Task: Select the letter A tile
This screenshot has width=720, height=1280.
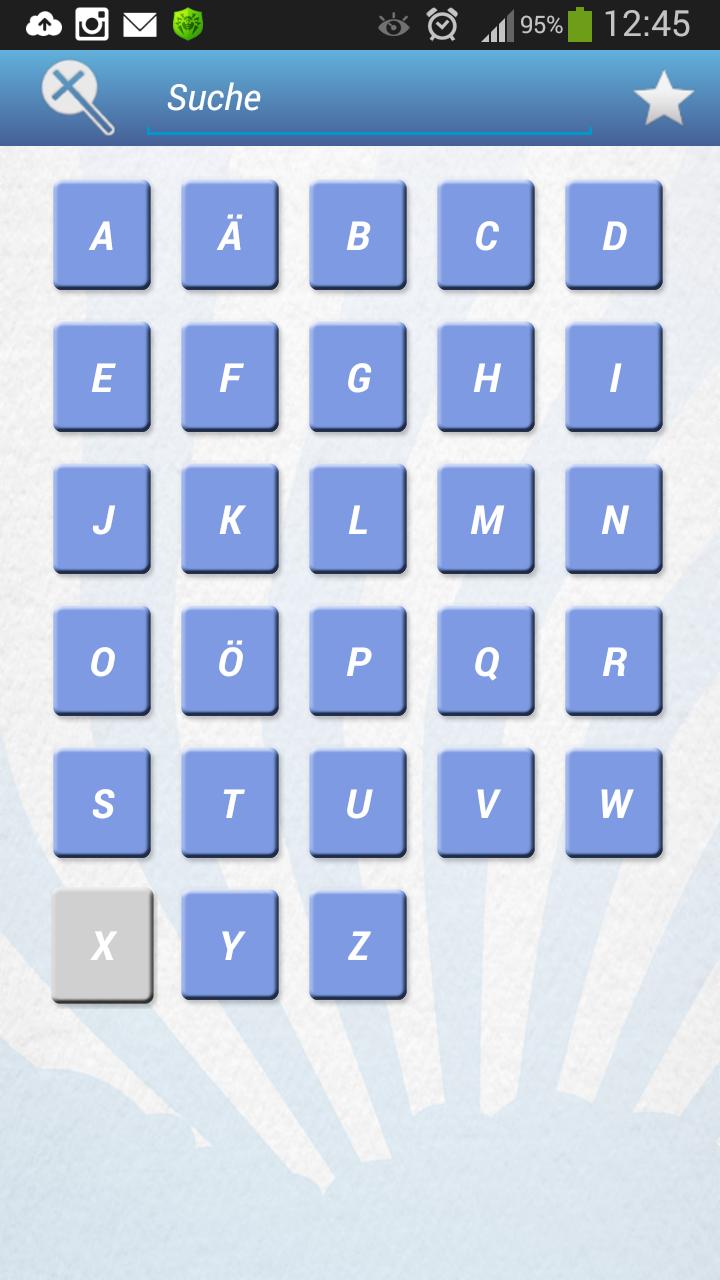Action: click(x=102, y=236)
